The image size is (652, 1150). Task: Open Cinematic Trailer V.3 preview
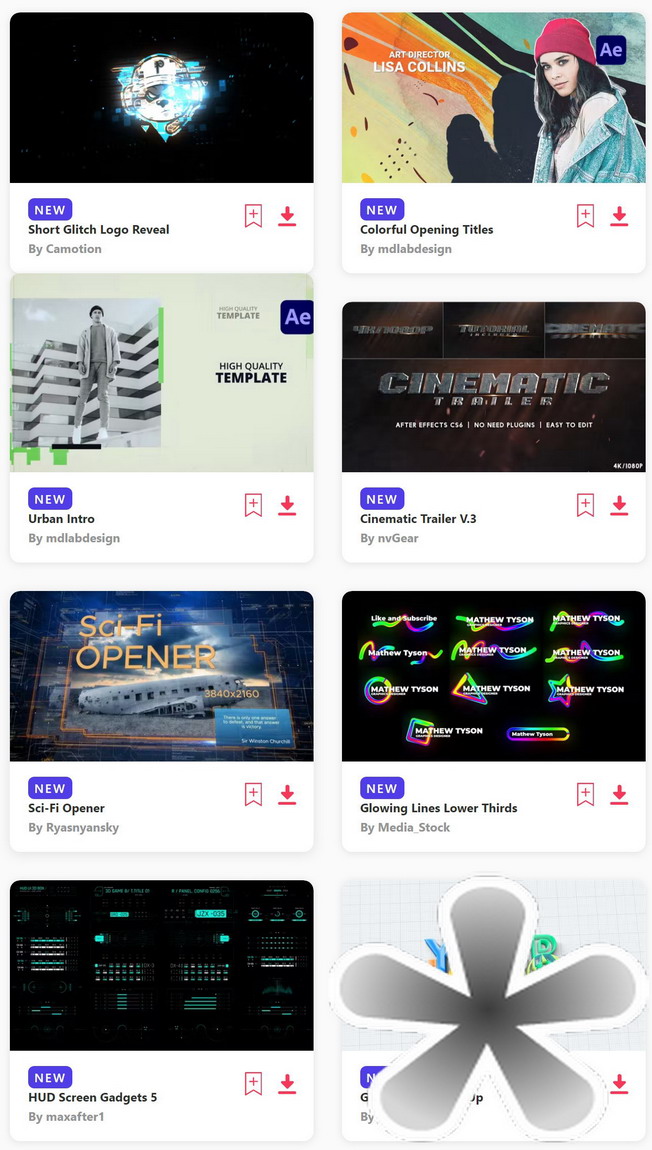click(493, 387)
